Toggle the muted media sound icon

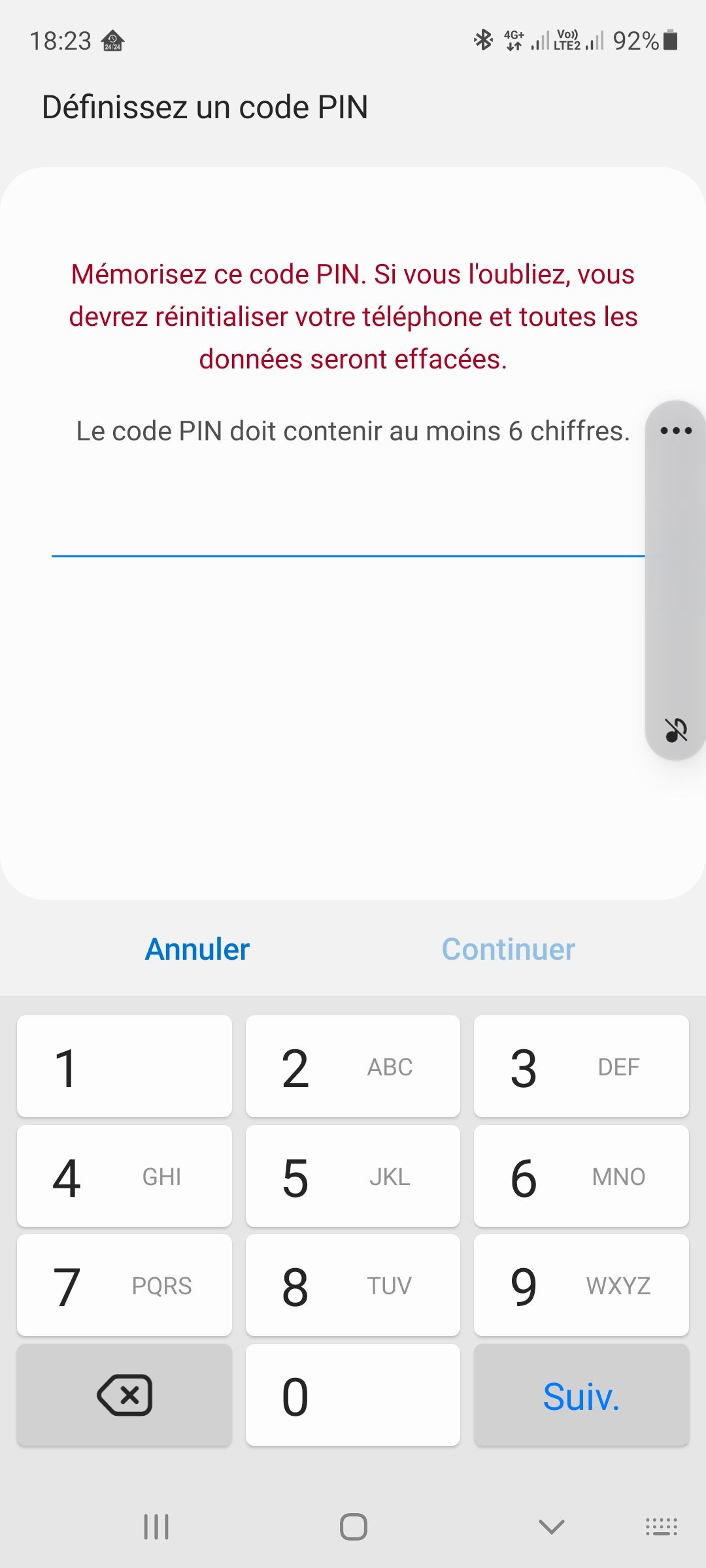676,730
